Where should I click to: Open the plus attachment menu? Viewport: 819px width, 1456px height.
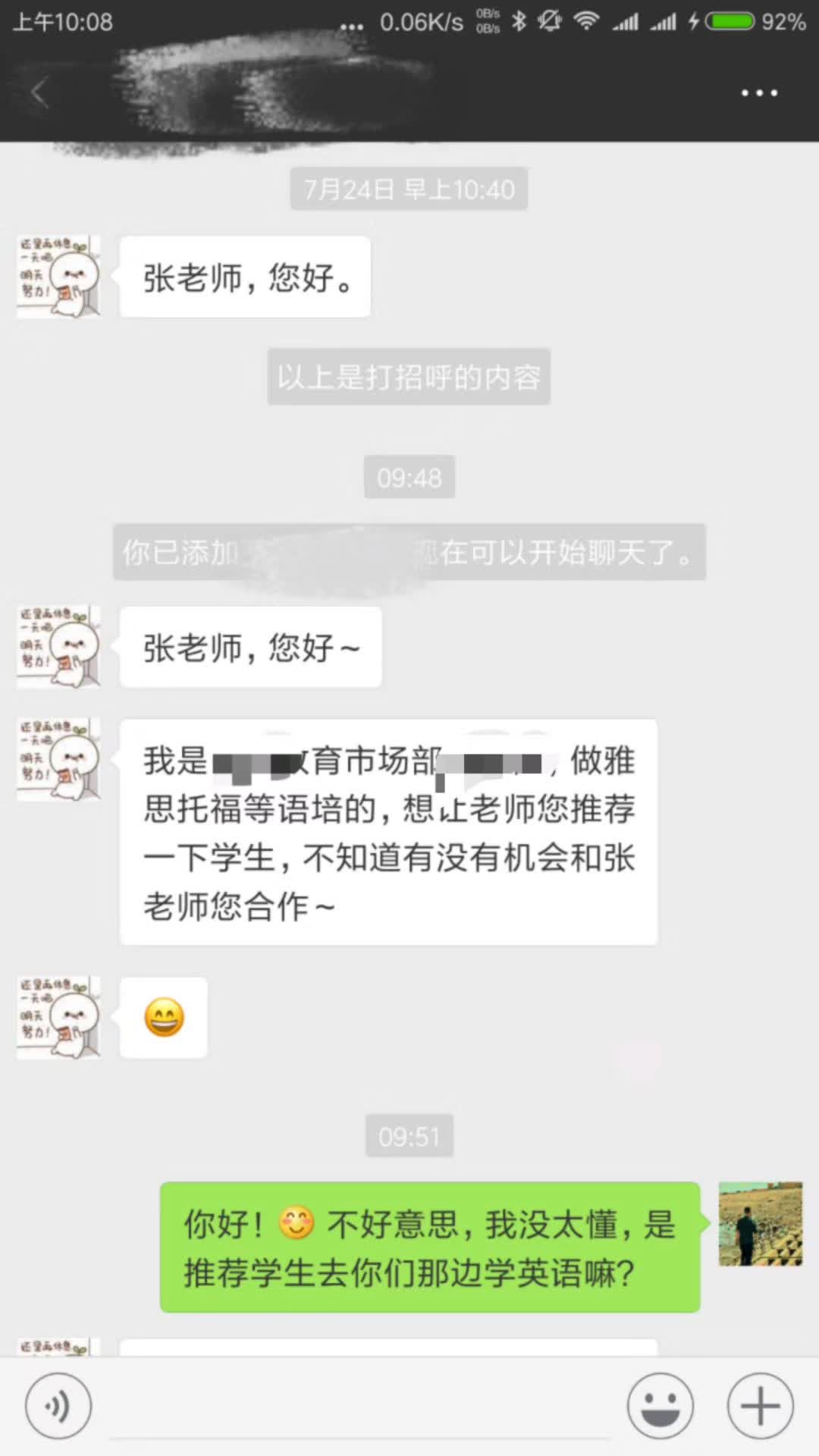760,1406
